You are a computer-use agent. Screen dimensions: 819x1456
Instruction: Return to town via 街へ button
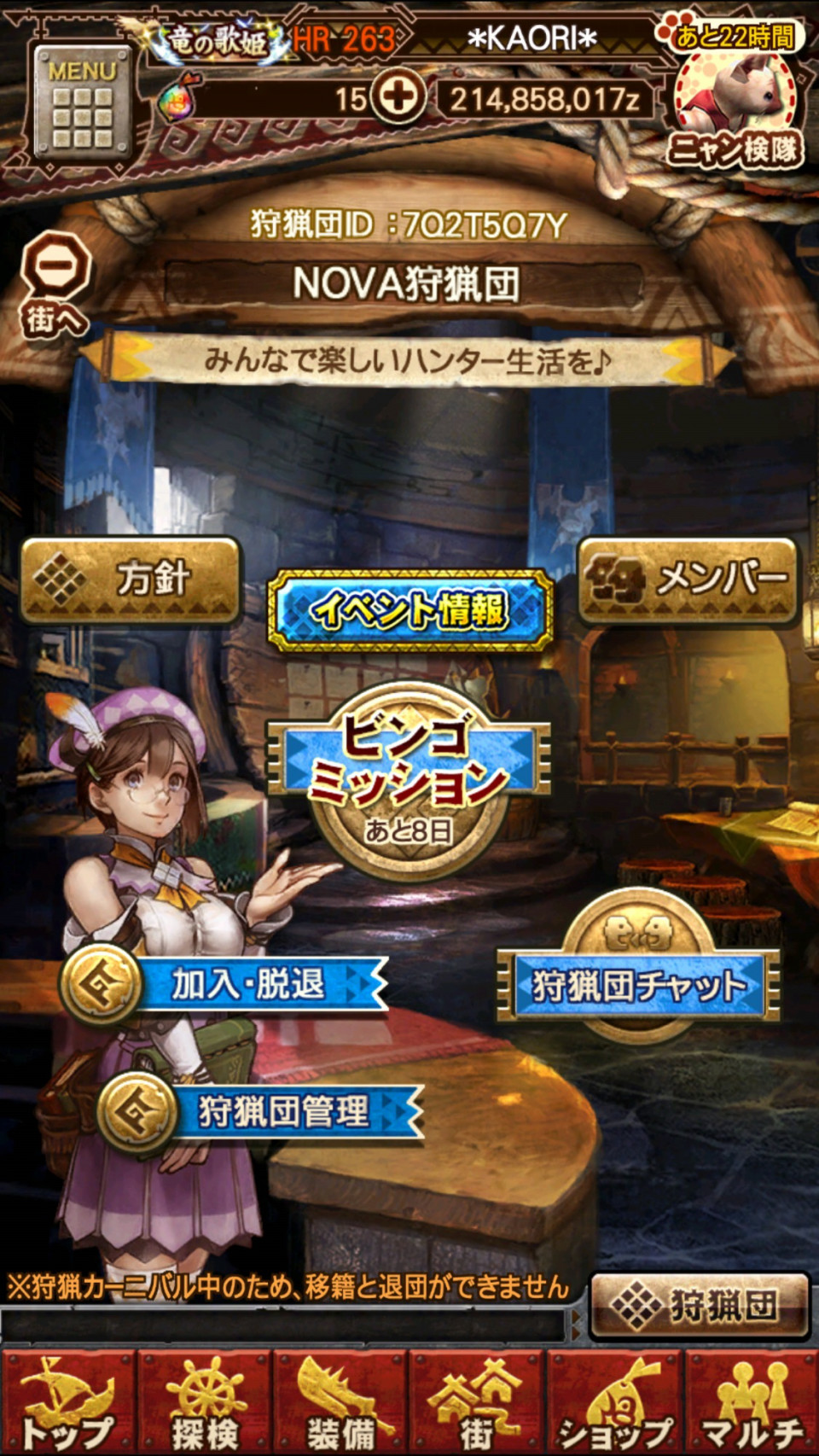tap(55, 286)
